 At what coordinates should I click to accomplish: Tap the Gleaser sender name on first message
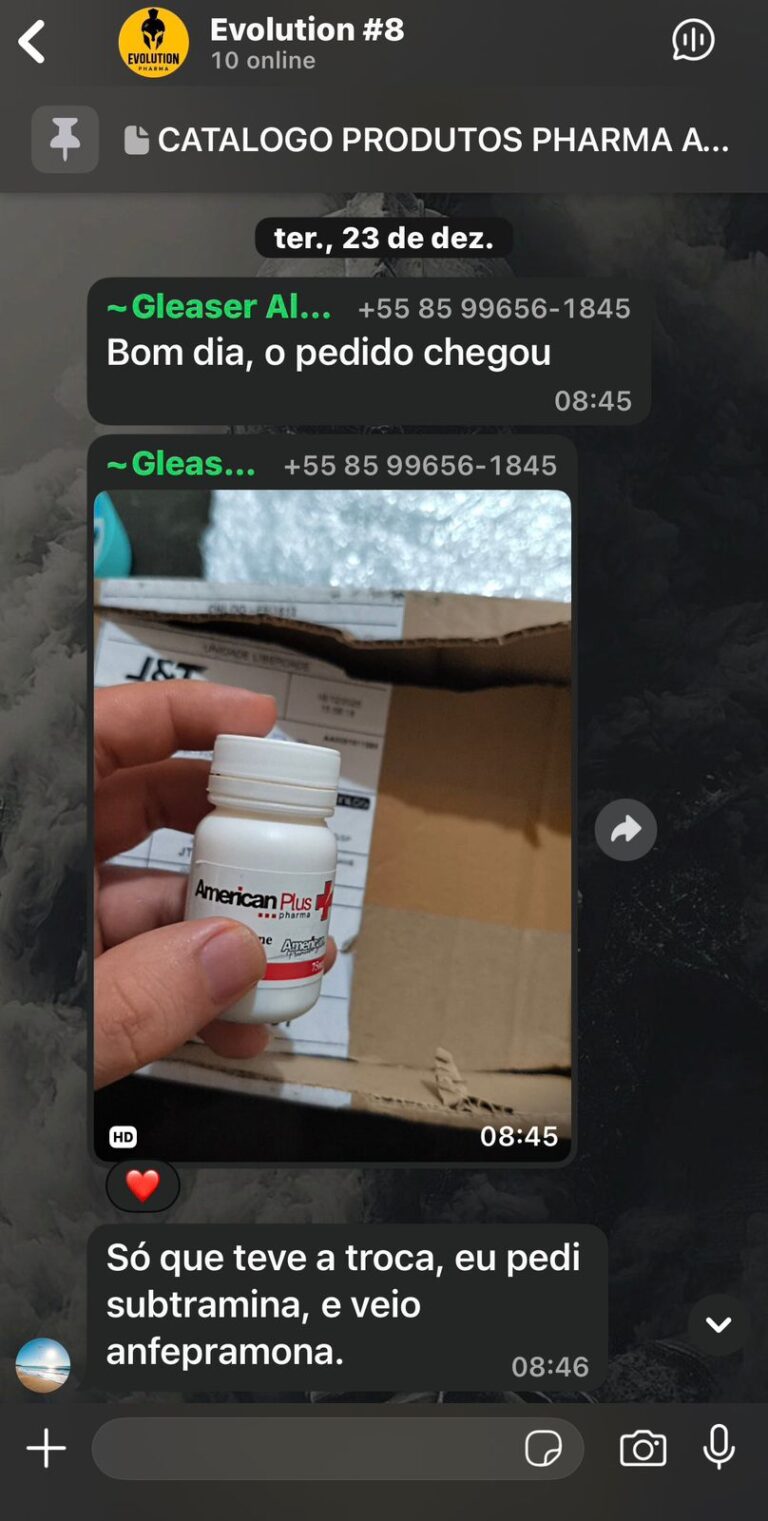219,307
